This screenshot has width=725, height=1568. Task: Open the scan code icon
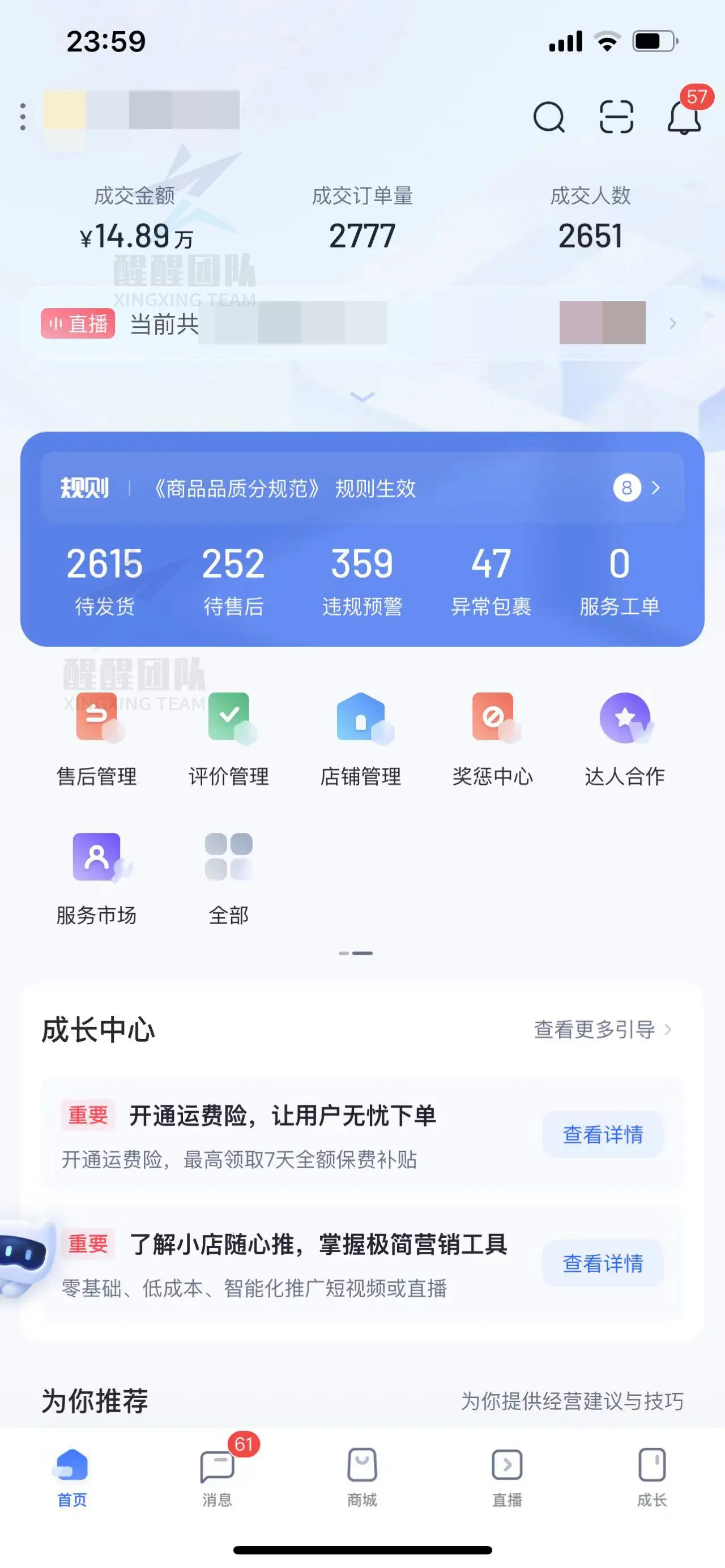pos(616,116)
